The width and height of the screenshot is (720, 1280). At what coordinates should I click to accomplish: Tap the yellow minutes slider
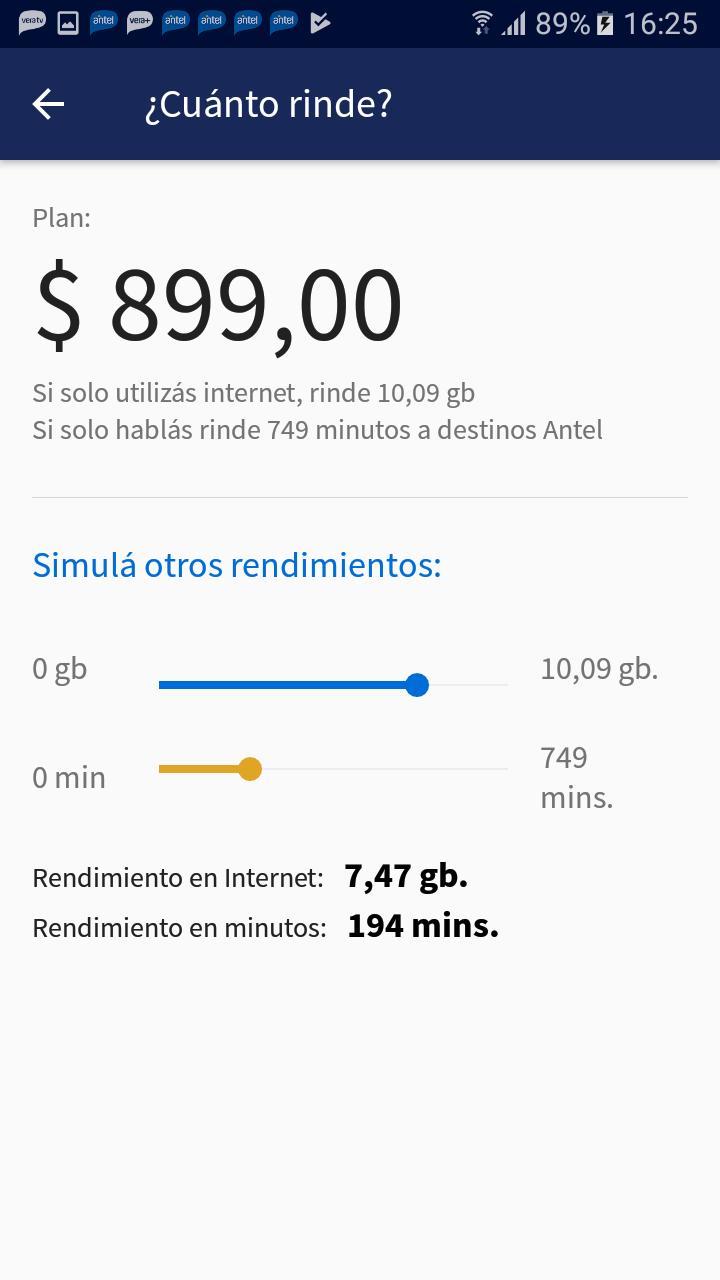pyautogui.click(x=250, y=769)
